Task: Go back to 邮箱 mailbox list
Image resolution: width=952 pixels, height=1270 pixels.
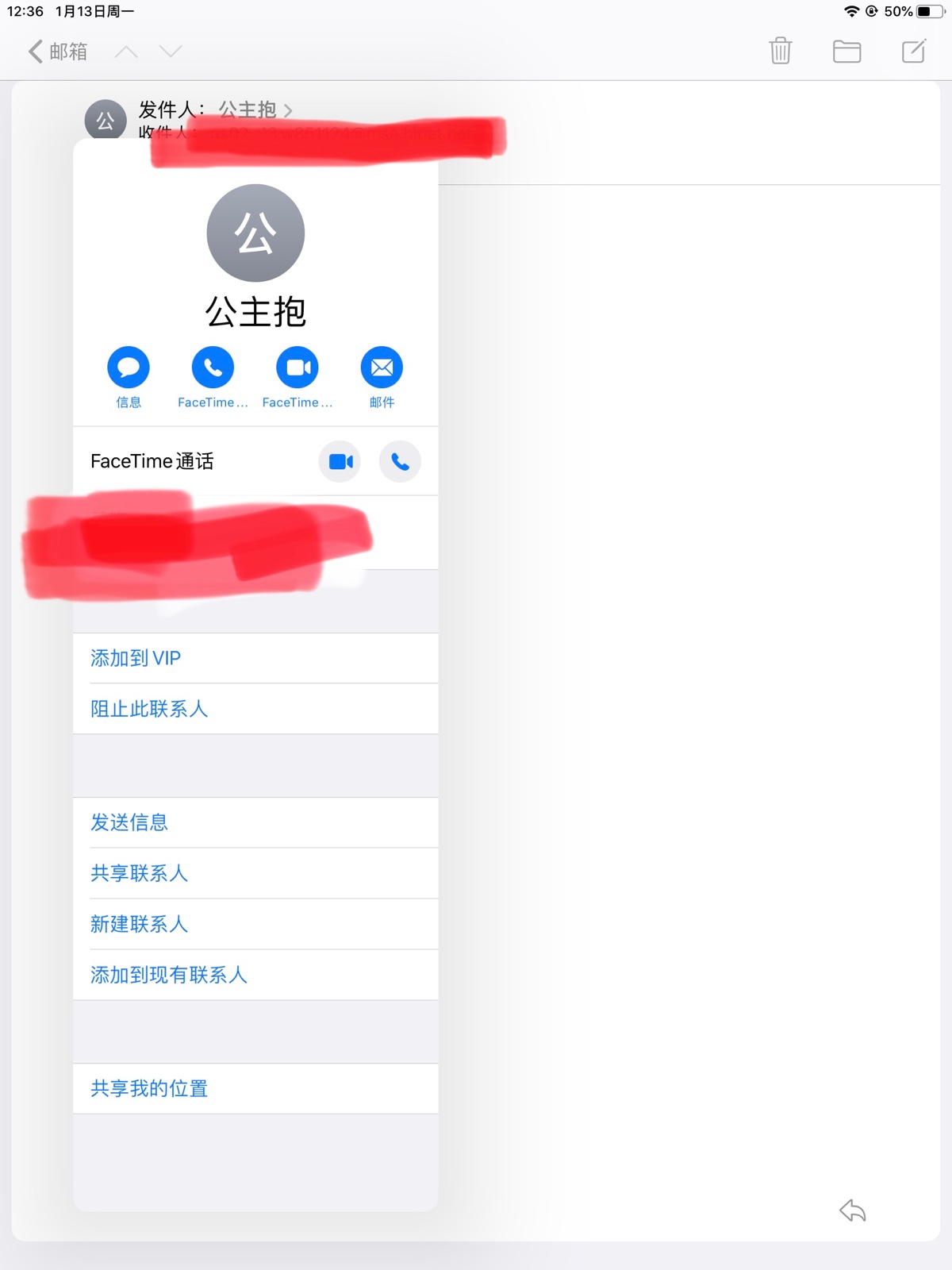Action: coord(56,51)
